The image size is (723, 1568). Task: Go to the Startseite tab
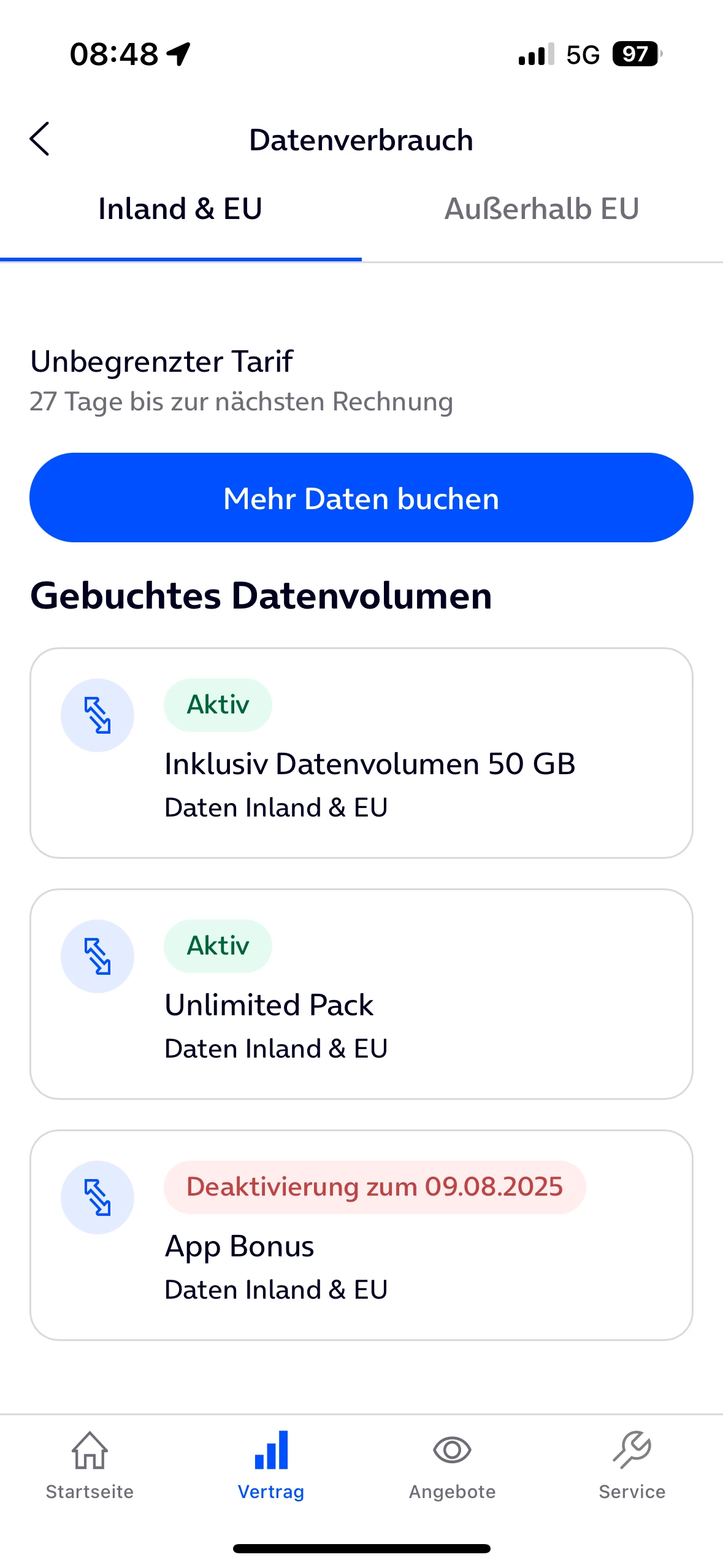(90, 1465)
